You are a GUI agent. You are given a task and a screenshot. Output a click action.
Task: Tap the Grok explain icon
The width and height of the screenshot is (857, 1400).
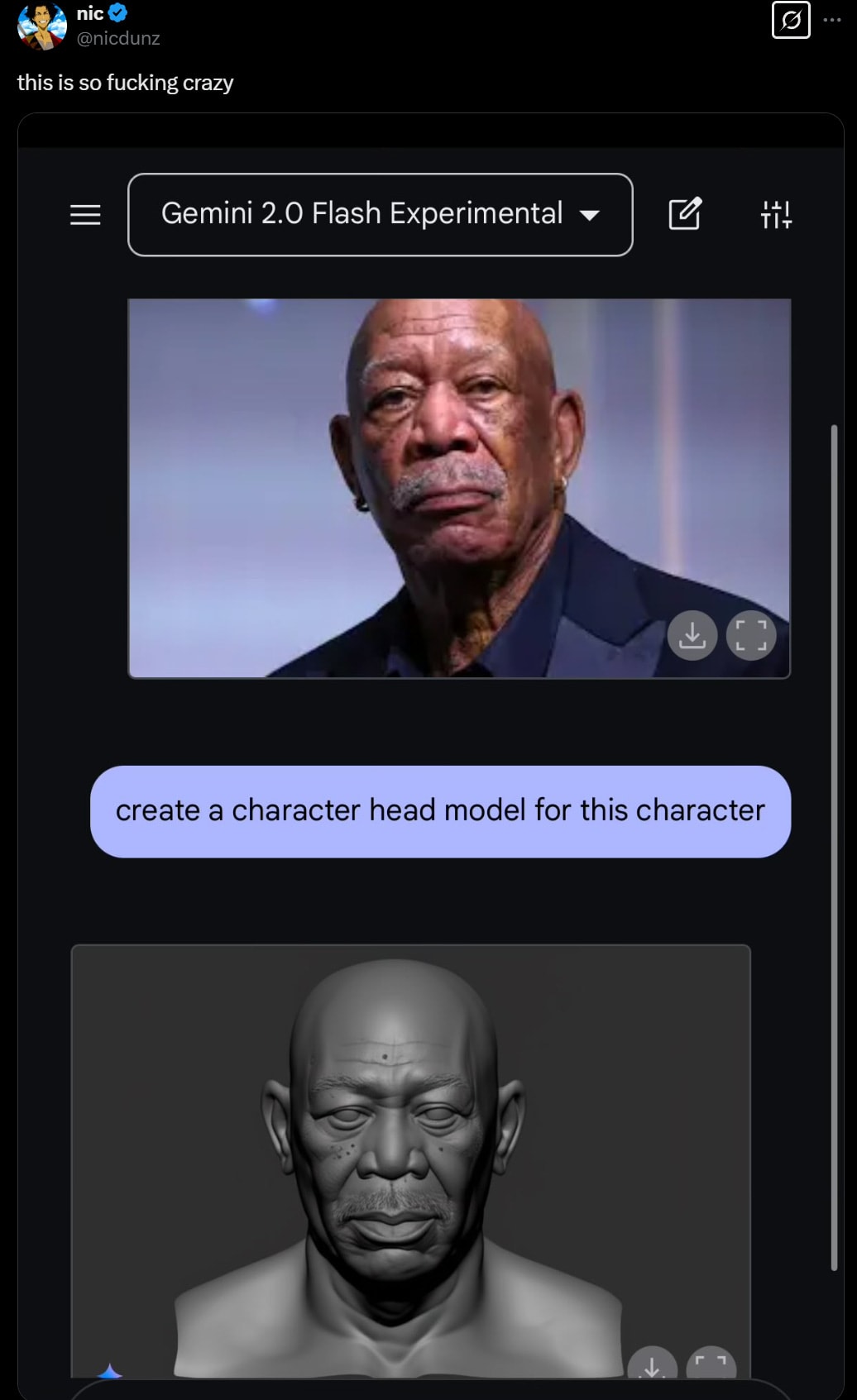click(x=791, y=20)
